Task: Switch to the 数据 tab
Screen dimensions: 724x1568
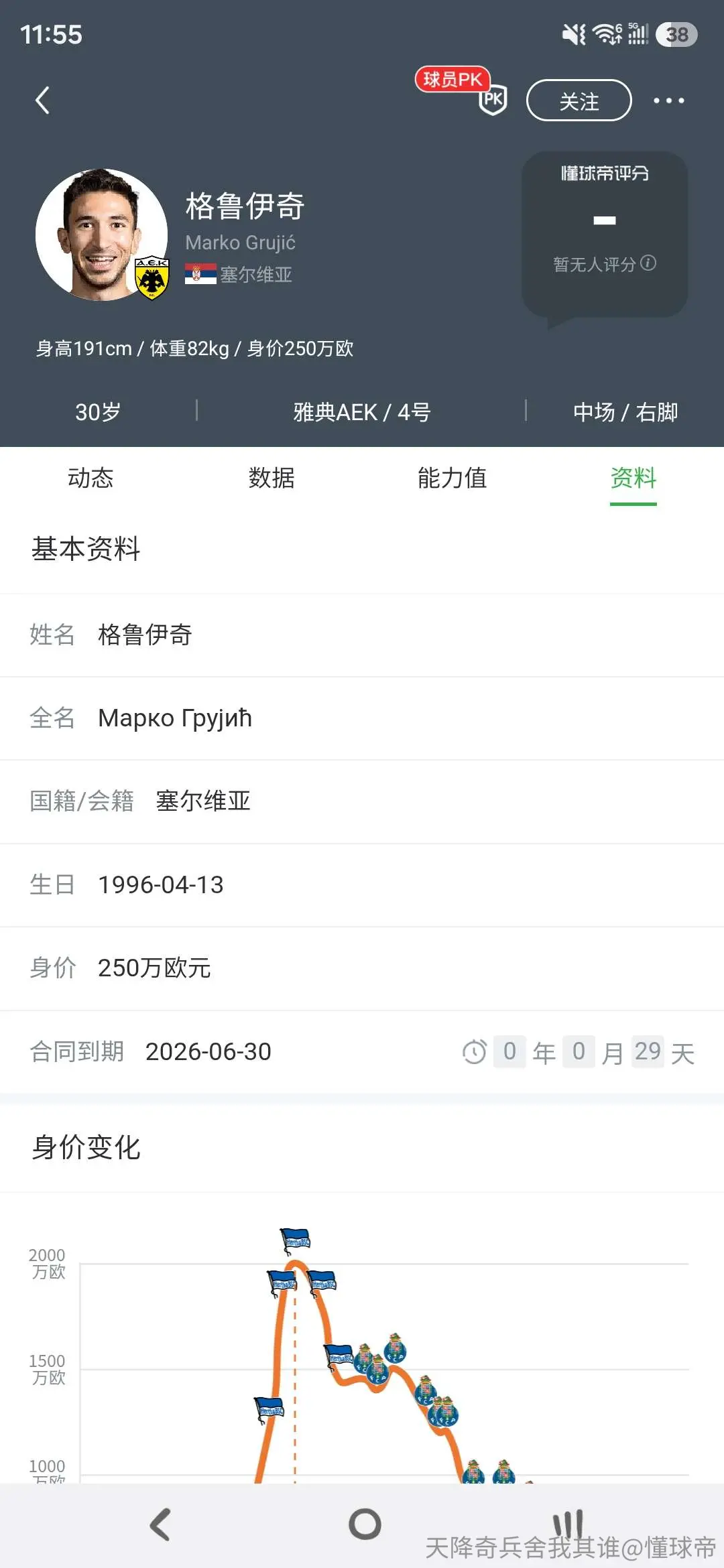Action: (x=271, y=478)
